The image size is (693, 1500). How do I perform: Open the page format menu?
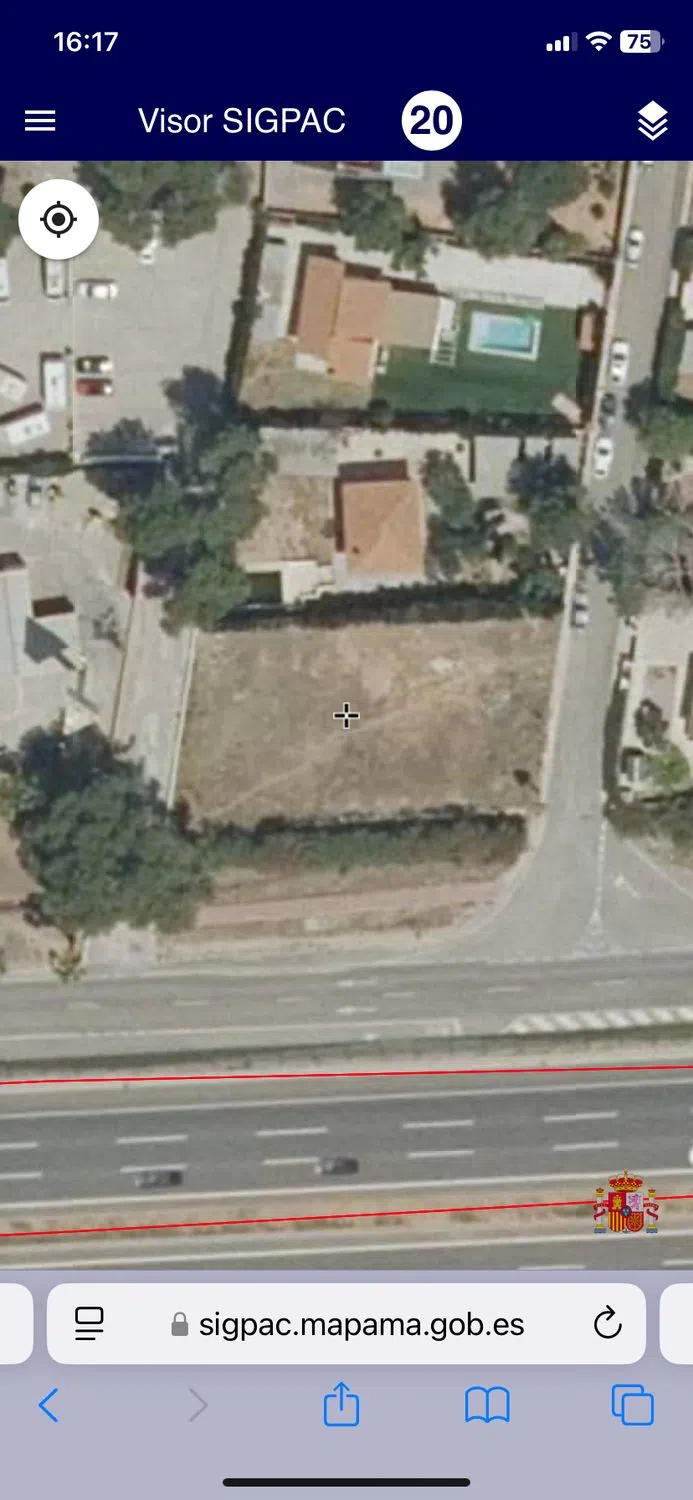pyautogui.click(x=90, y=1325)
